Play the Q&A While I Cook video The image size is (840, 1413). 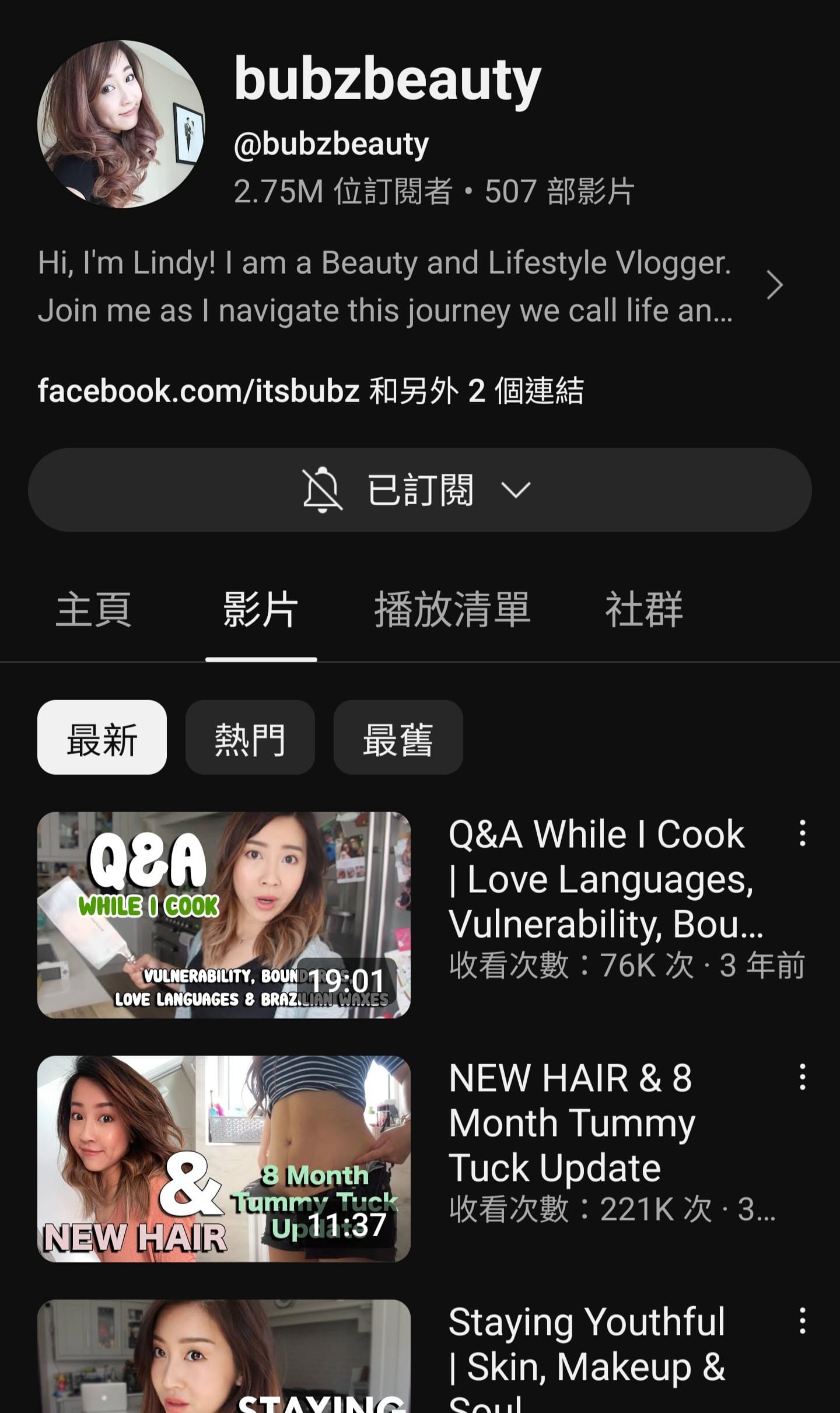pos(224,915)
